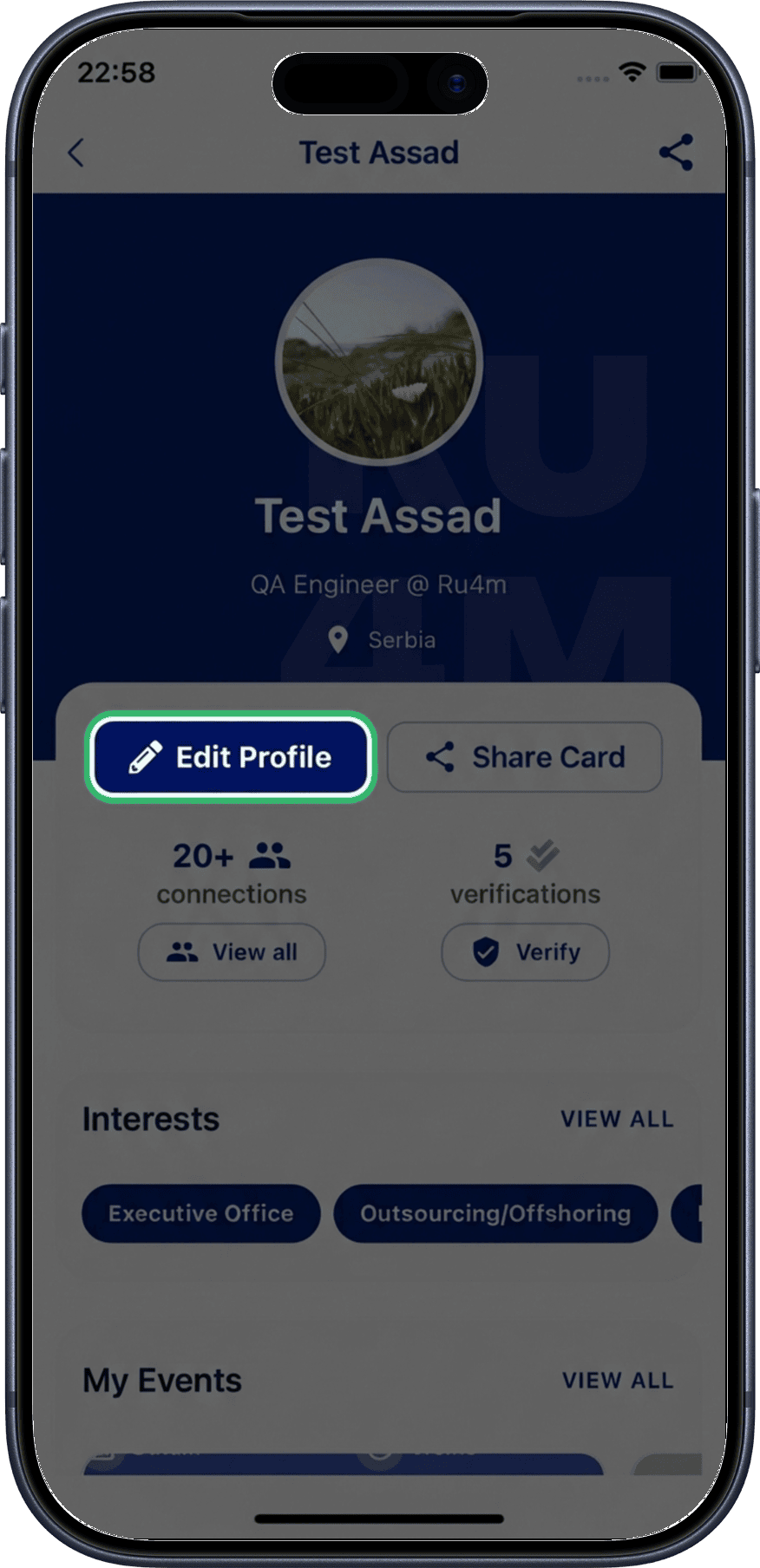Image resolution: width=760 pixels, height=1568 pixels.
Task: Select the Outsourcing/Offshoring interest chip
Action: coord(495,1213)
